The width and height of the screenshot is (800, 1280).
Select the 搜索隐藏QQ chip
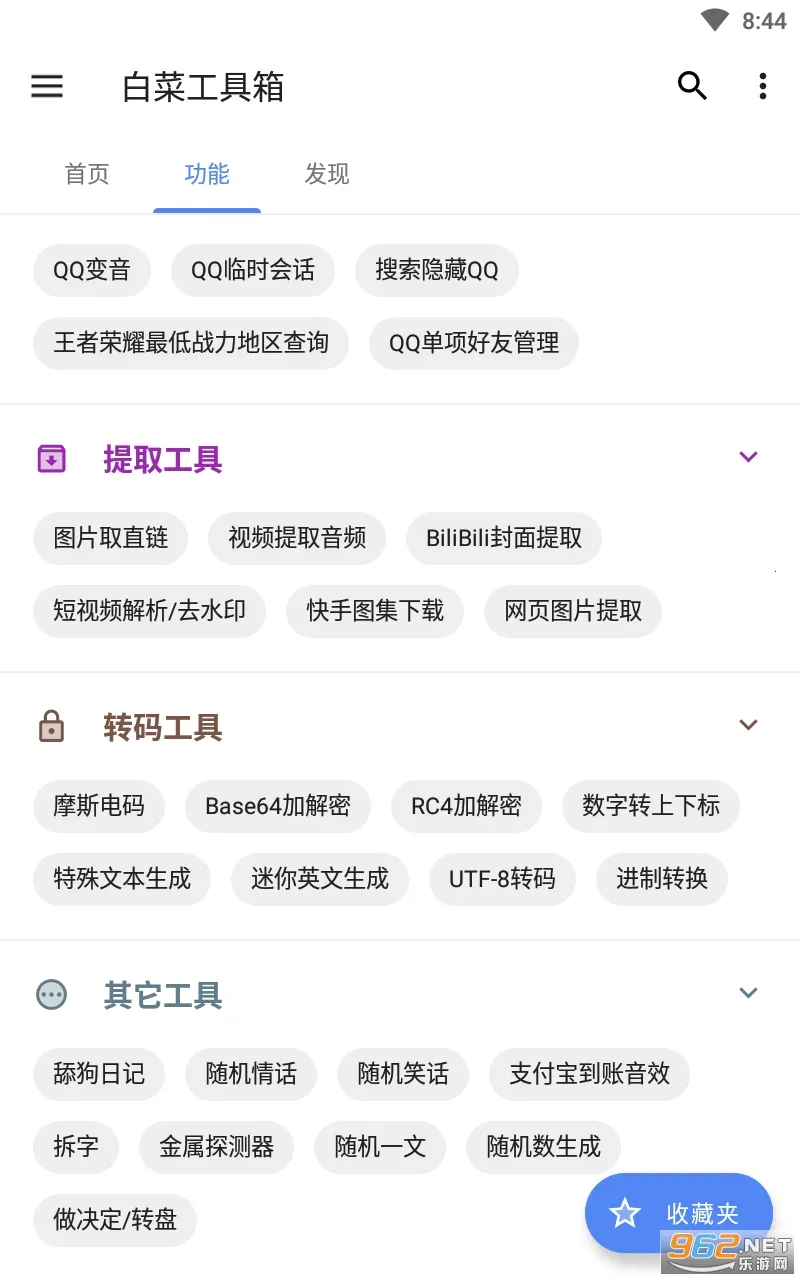coord(436,270)
